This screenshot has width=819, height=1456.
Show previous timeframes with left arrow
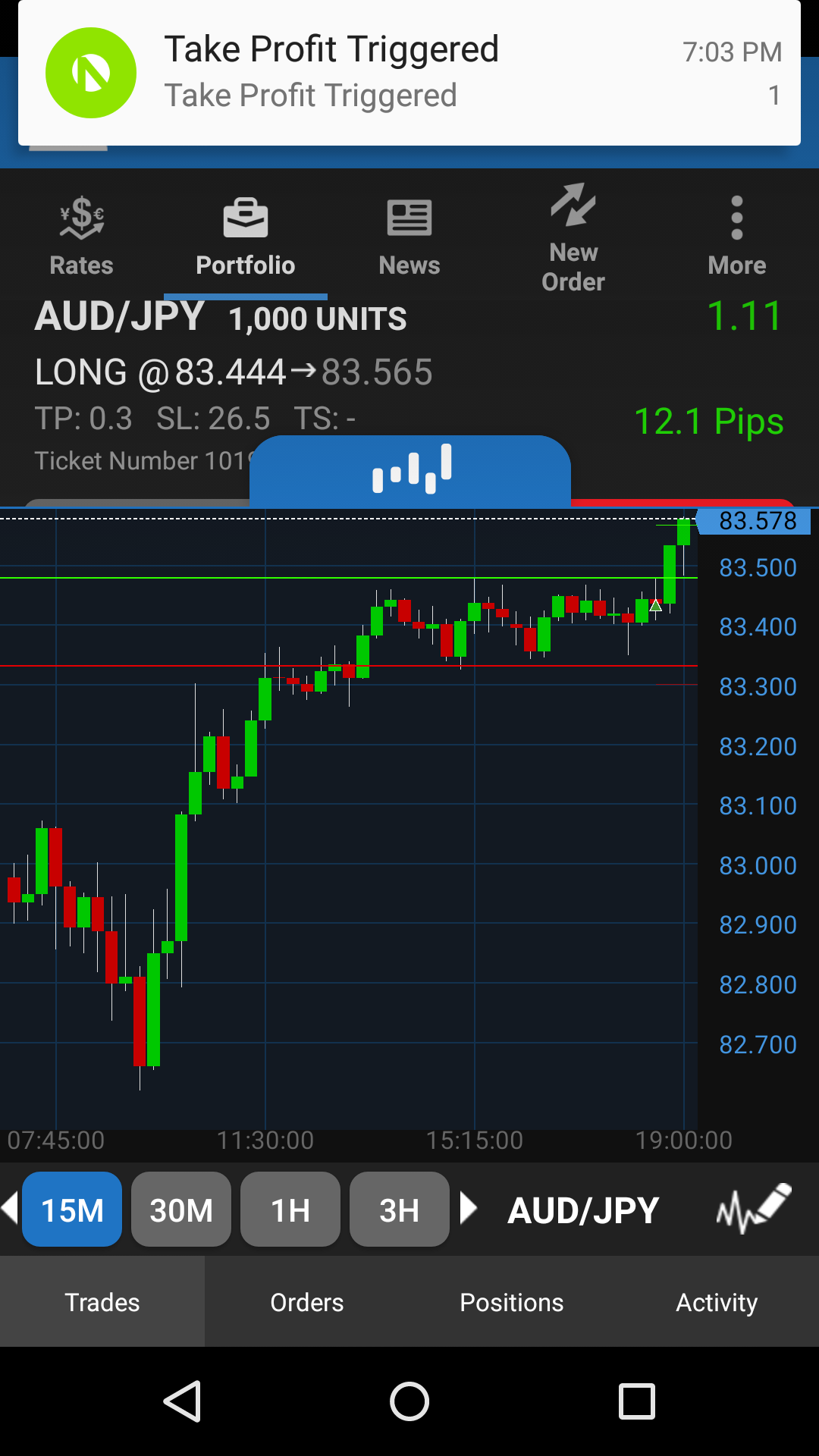(10, 1208)
